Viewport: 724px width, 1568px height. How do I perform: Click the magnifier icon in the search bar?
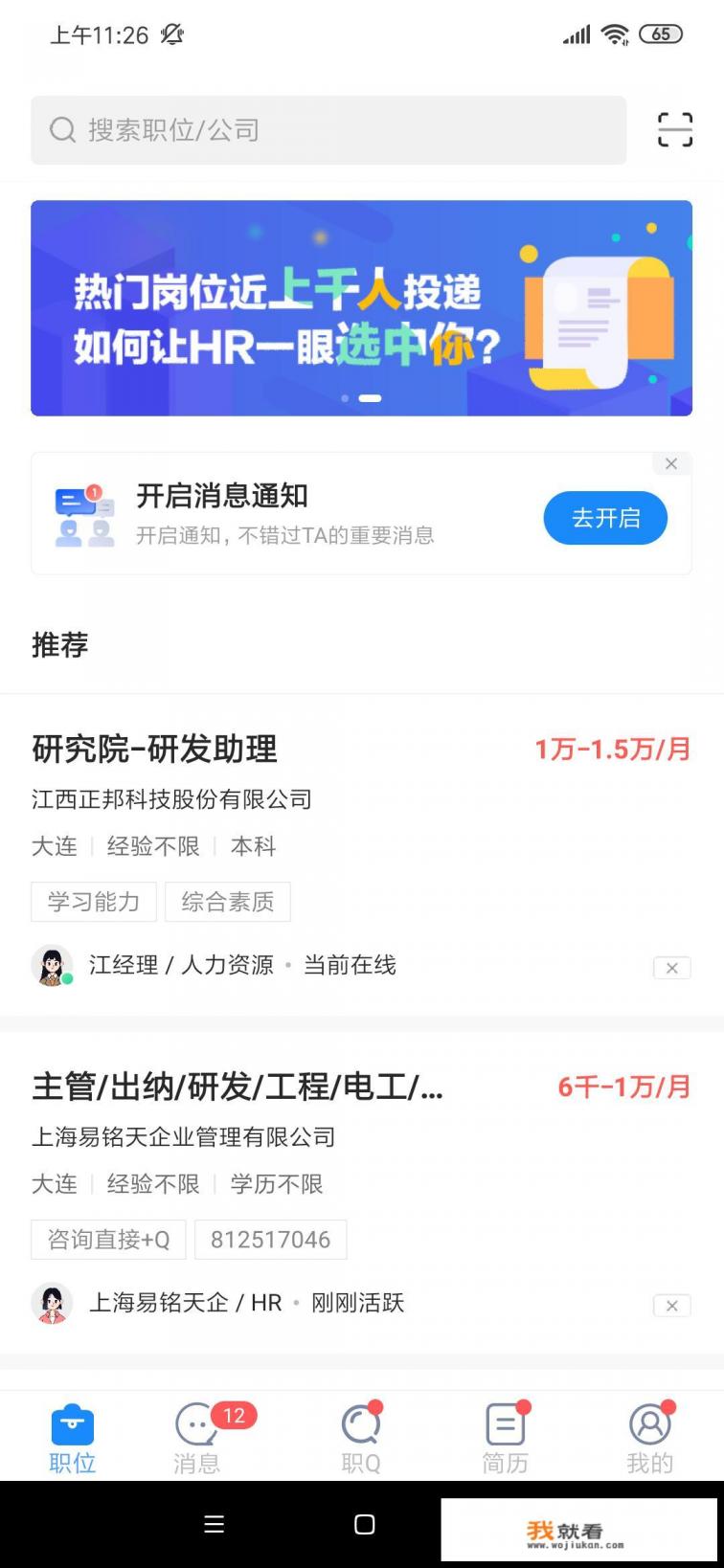(62, 129)
